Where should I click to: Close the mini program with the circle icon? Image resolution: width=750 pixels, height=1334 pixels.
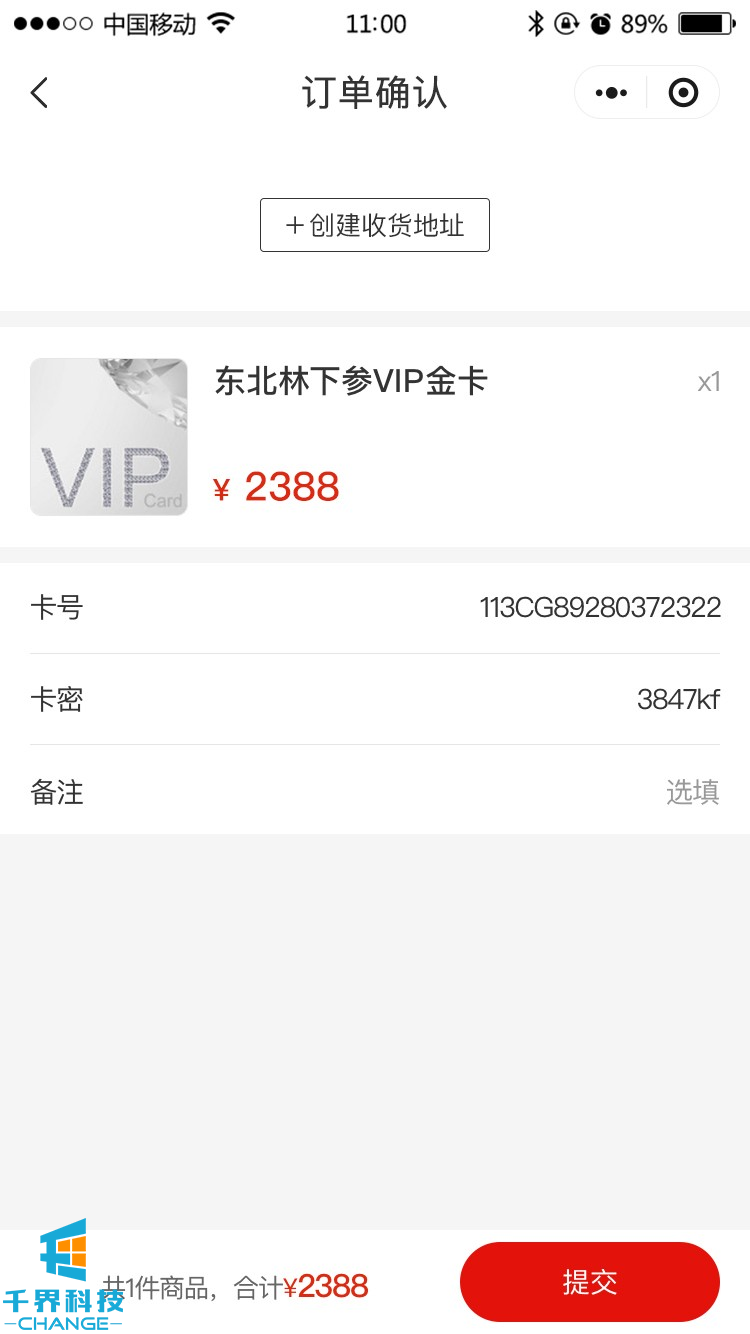(683, 93)
